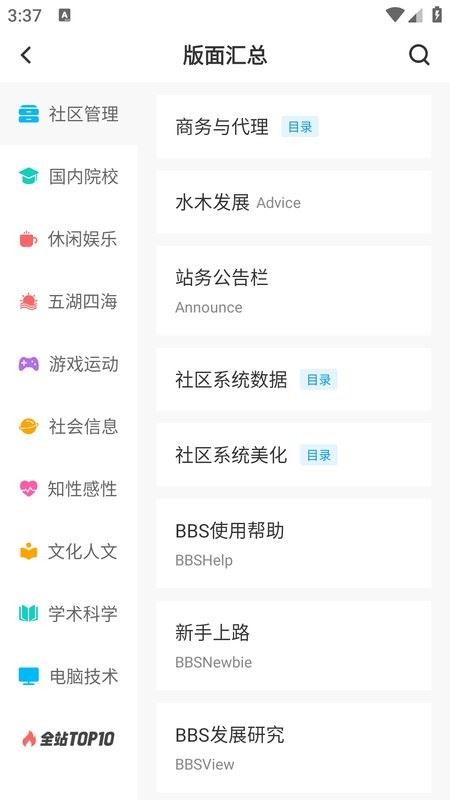Select the 国内院校 category
The height and width of the screenshot is (800, 450).
point(69,177)
